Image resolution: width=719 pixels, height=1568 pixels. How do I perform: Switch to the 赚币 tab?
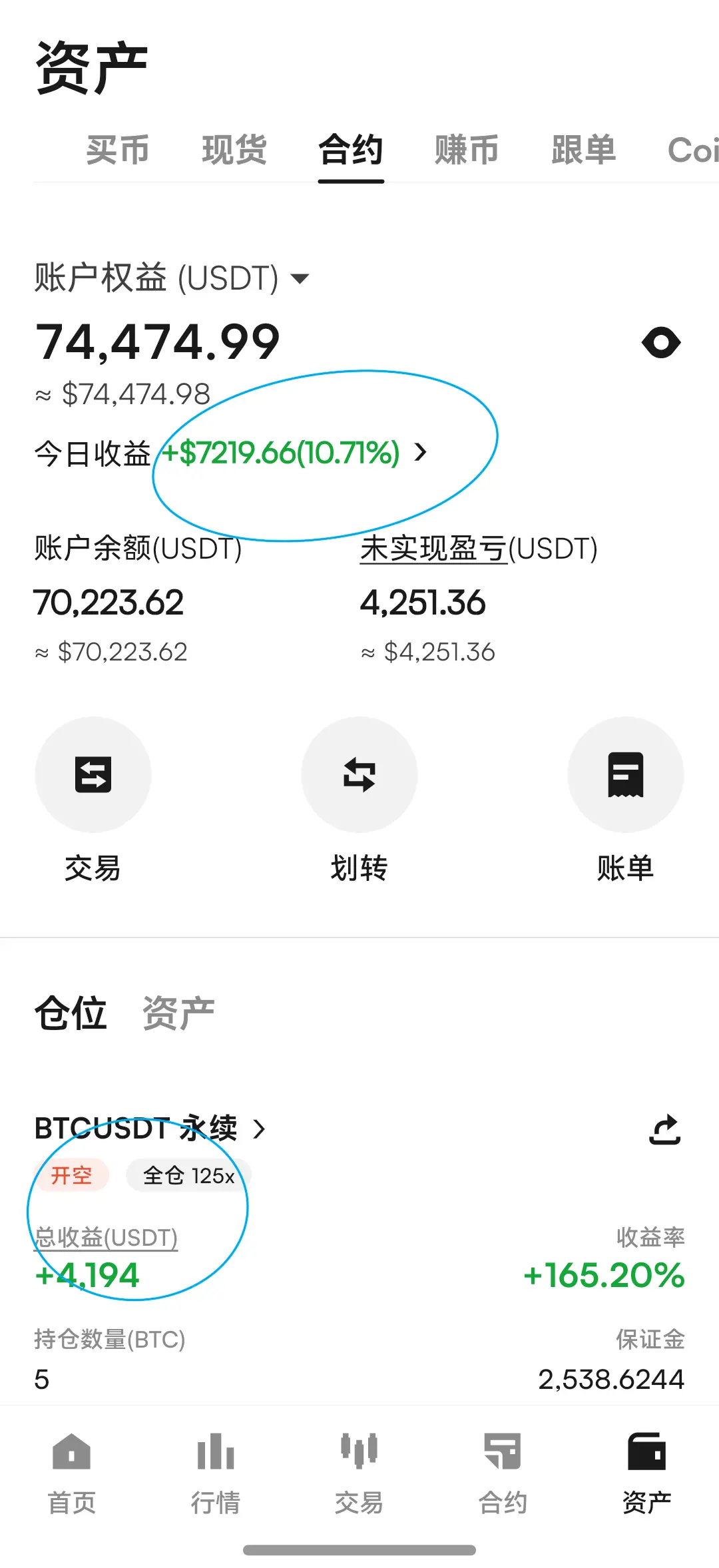tap(467, 150)
